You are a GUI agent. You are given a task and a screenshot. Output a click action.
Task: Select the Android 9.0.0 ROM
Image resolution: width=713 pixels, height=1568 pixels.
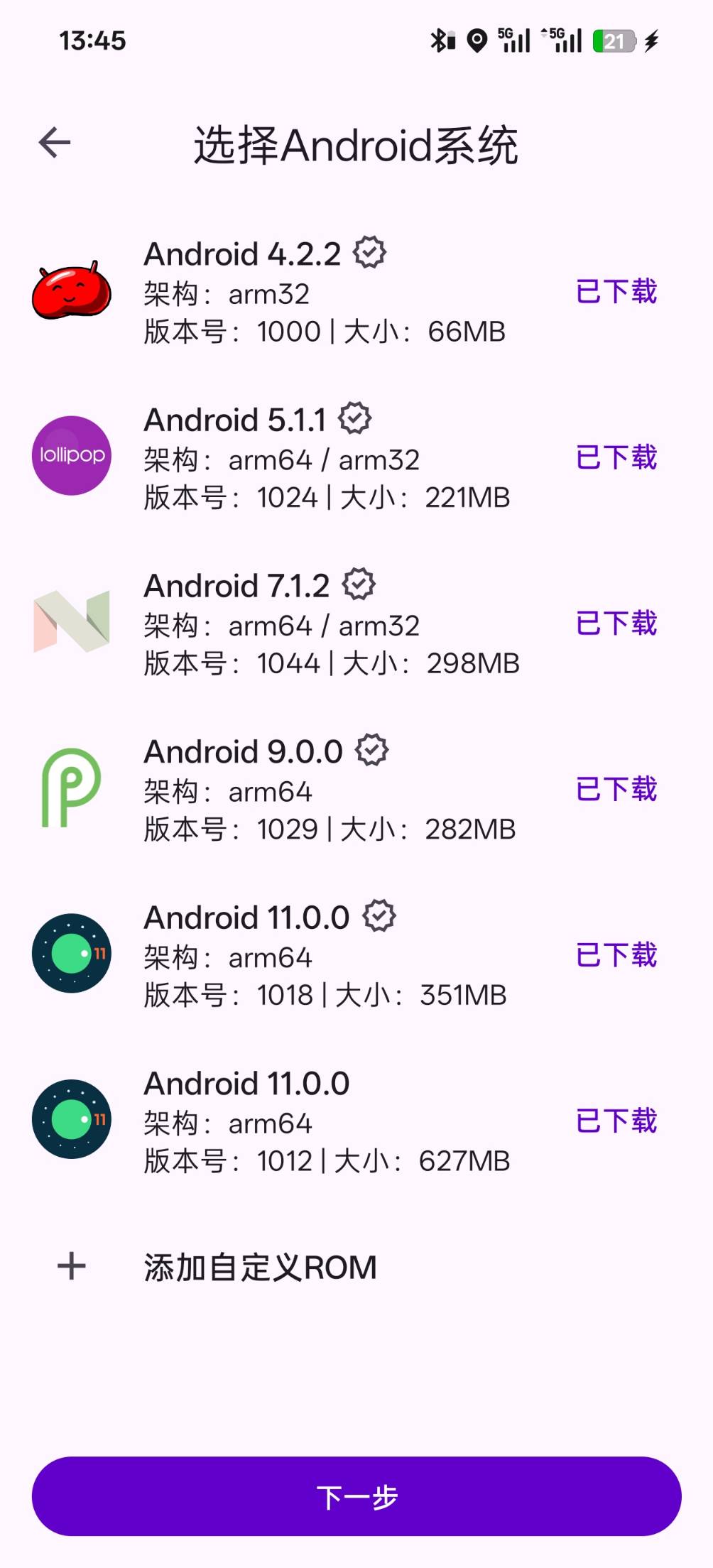(356, 789)
